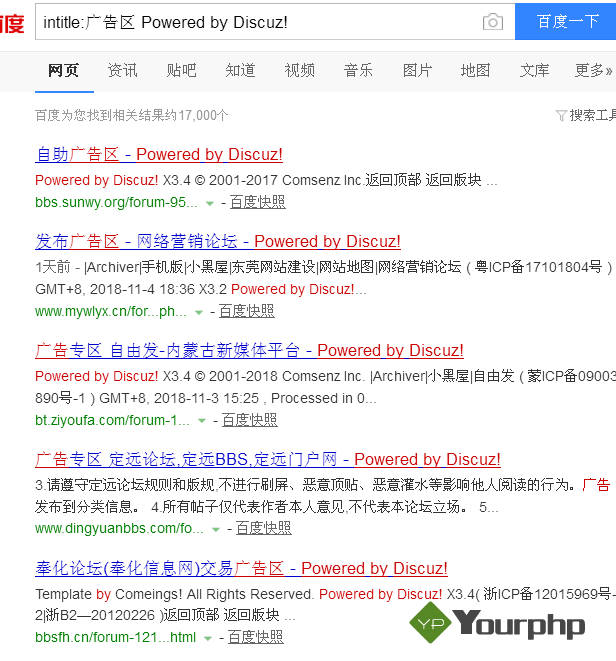Open 搜索工具 filter options
This screenshot has height=661, width=616.
pos(590,116)
